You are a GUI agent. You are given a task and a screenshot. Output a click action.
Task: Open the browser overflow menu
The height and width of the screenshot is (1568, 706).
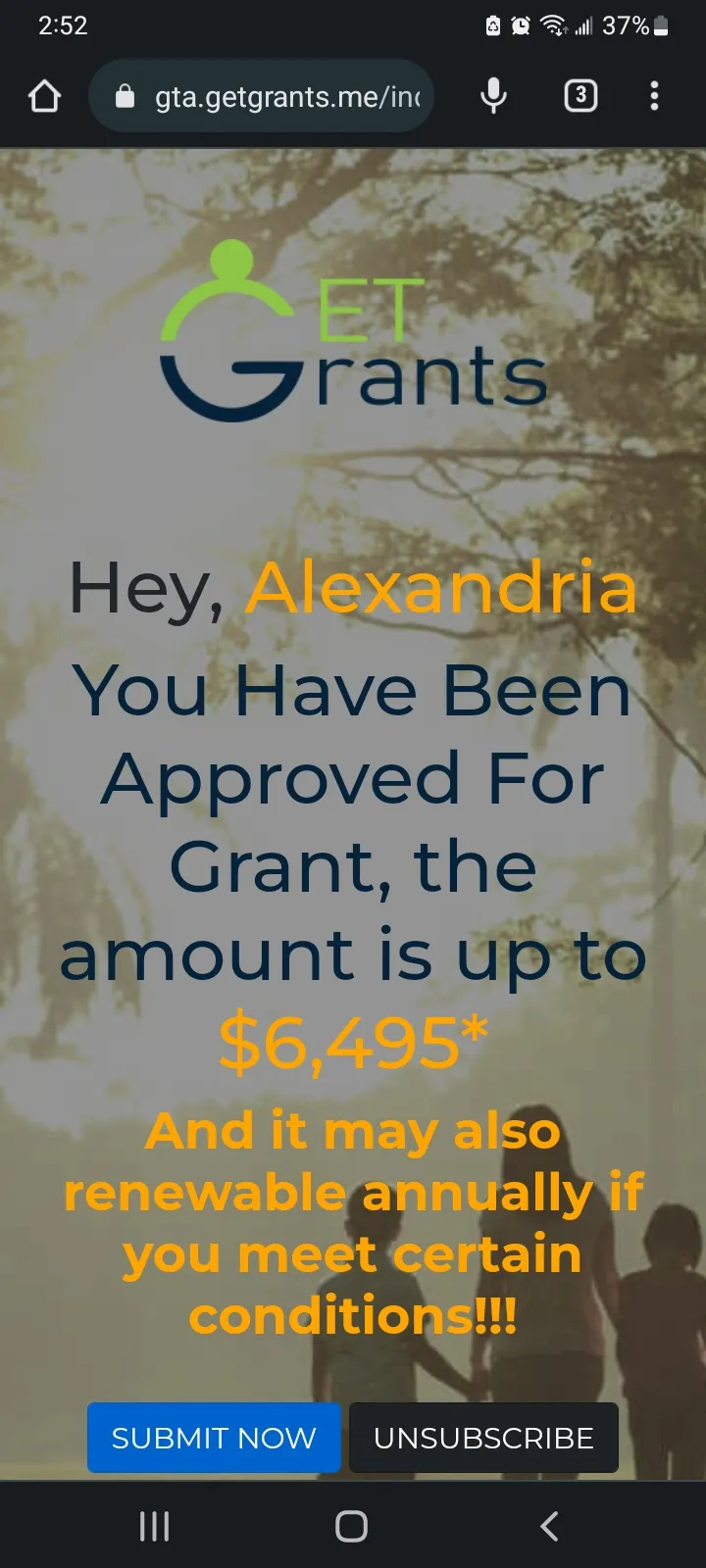click(x=654, y=96)
